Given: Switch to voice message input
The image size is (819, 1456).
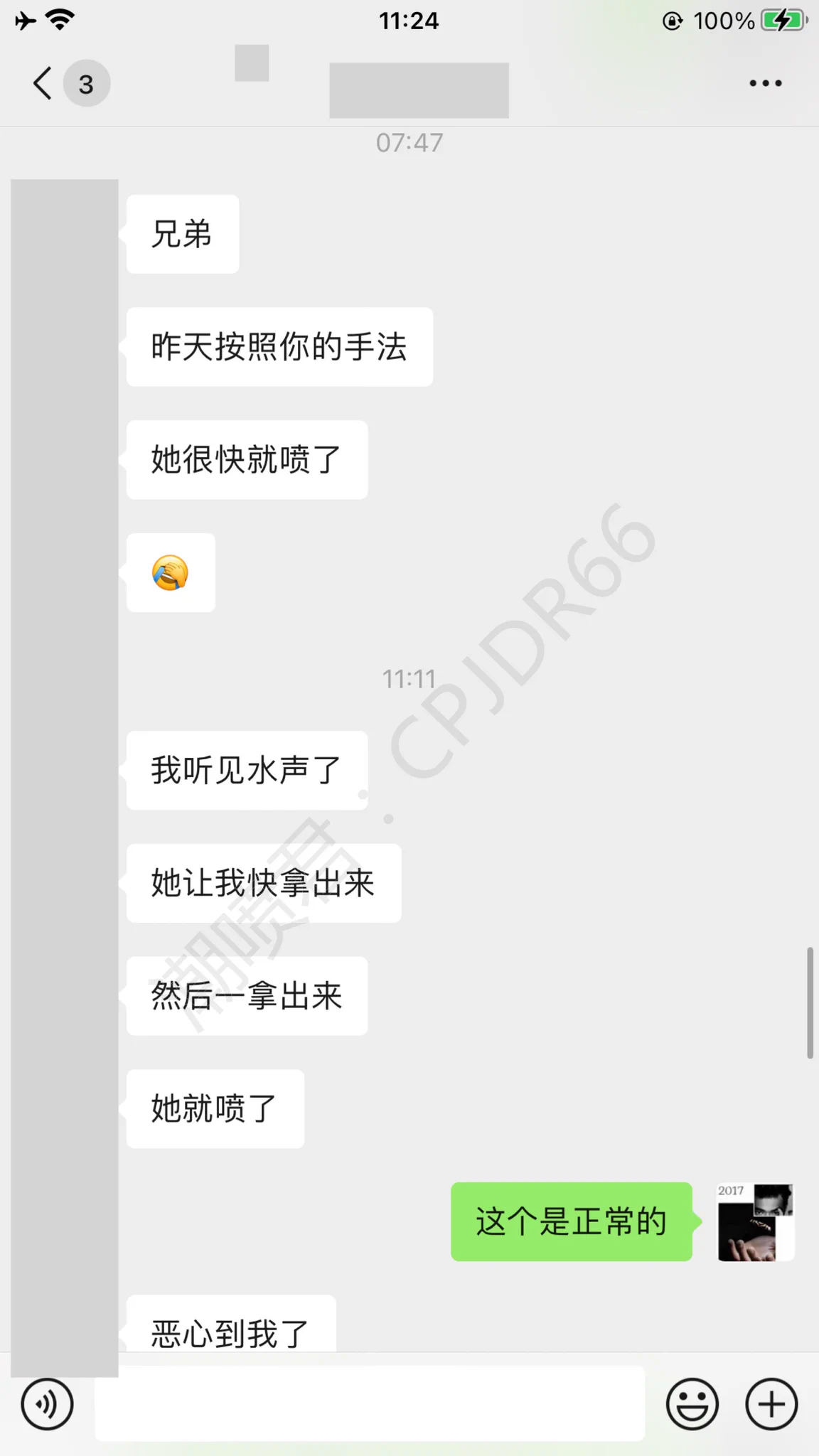Looking at the screenshot, I should (47, 1403).
